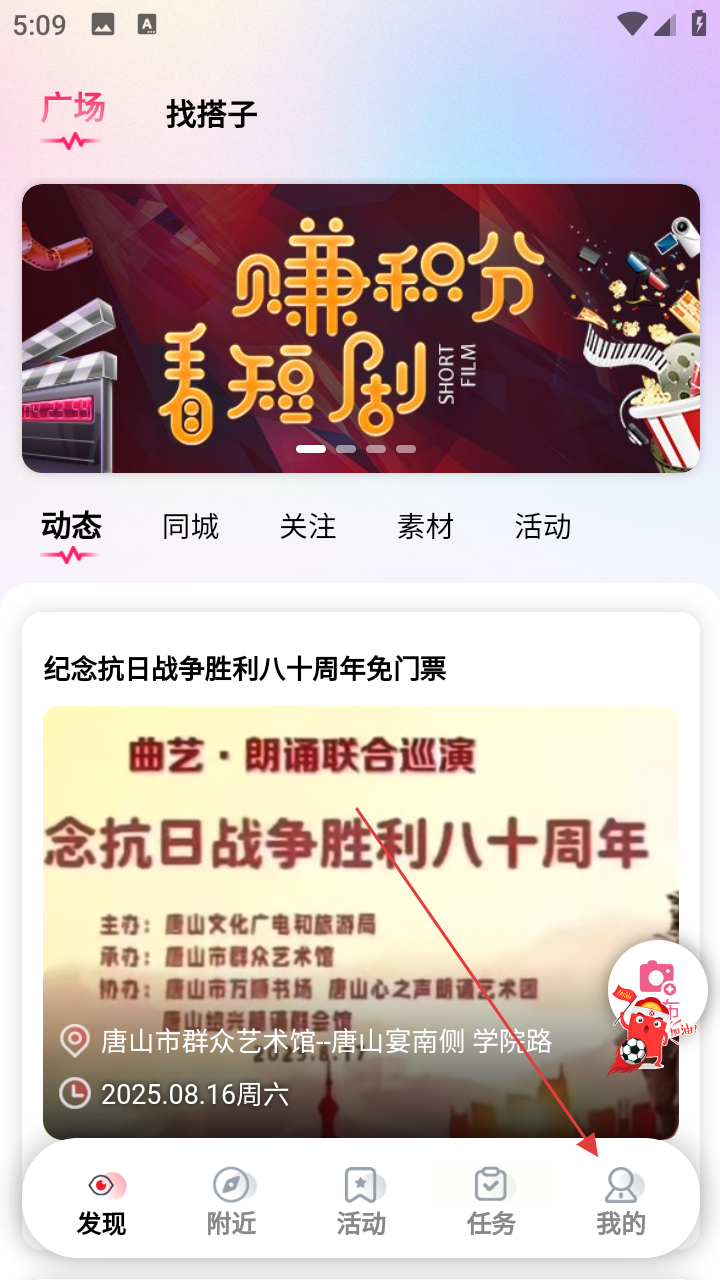Image resolution: width=720 pixels, height=1280 pixels.
Task: Show the 素材 tab
Action: click(425, 527)
